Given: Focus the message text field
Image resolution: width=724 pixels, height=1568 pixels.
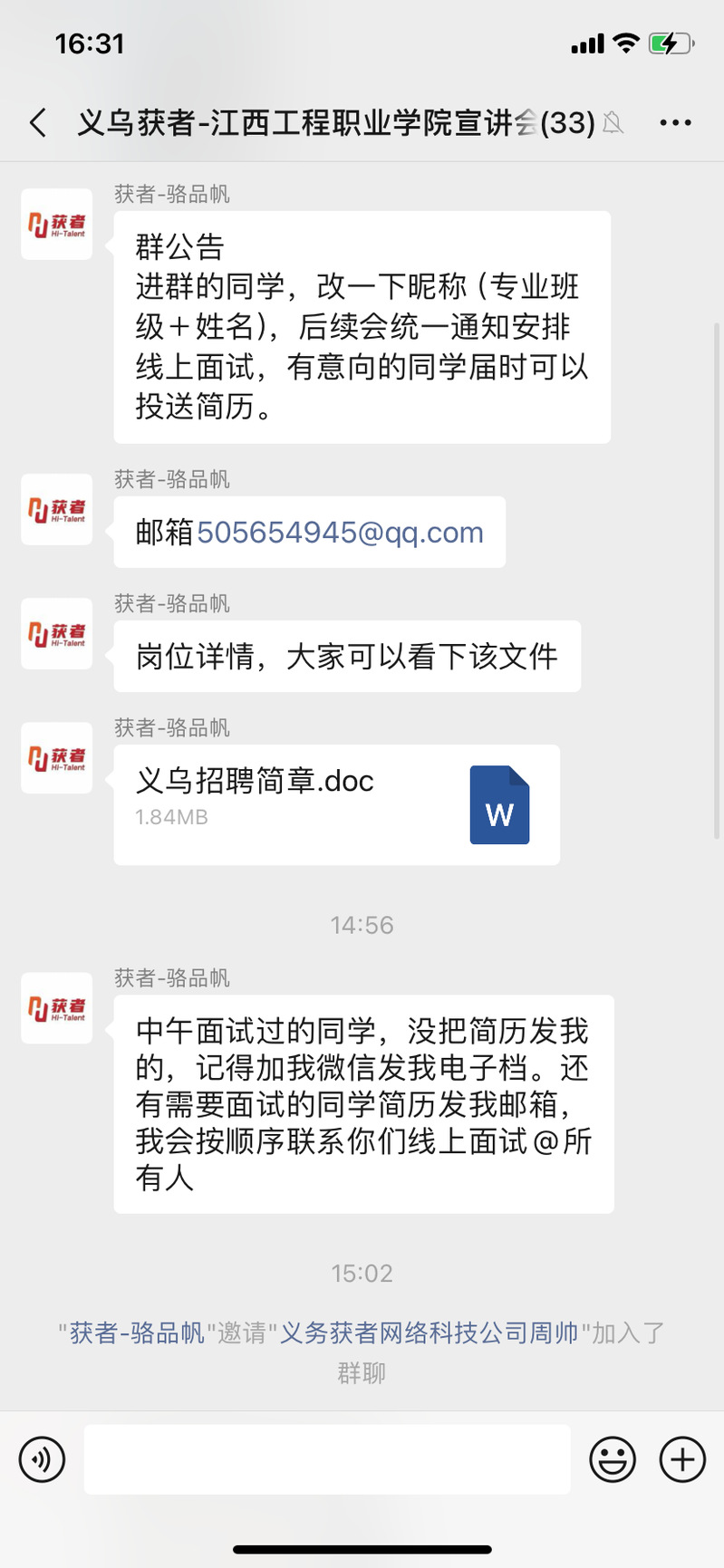Looking at the screenshot, I should 327,1459.
